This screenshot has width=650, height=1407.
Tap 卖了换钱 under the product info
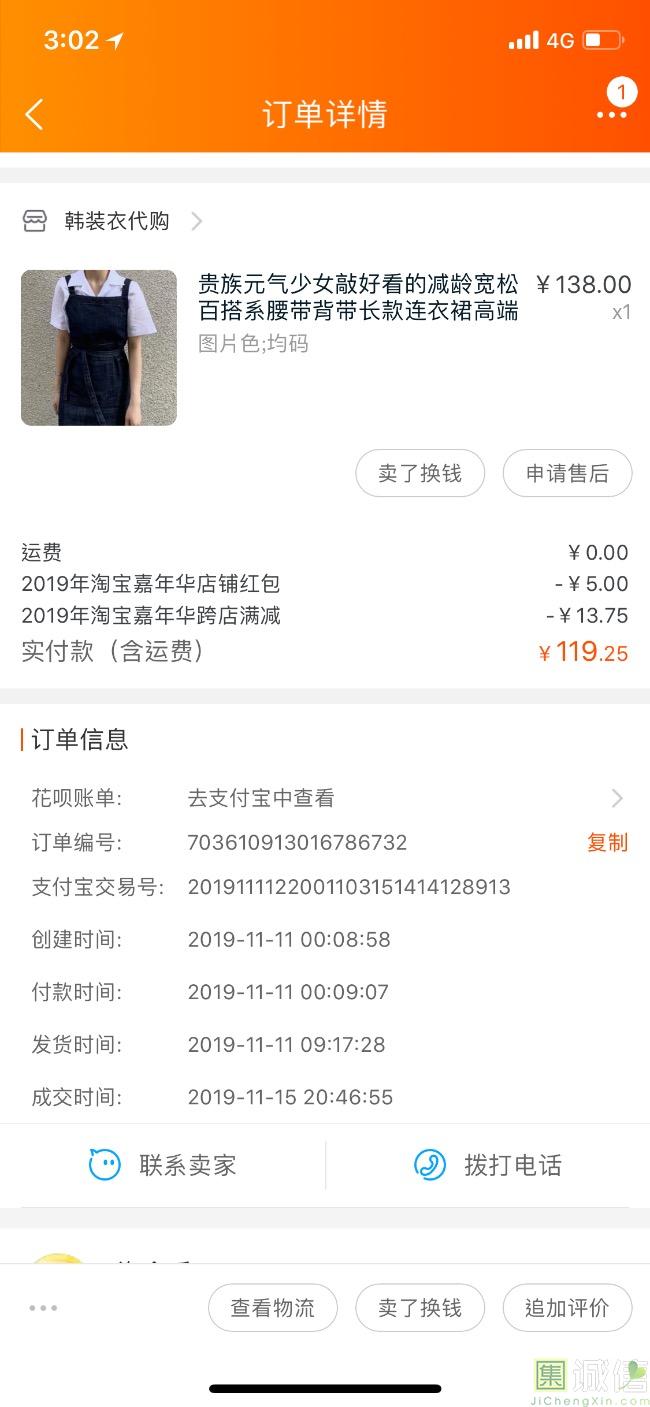pos(420,473)
